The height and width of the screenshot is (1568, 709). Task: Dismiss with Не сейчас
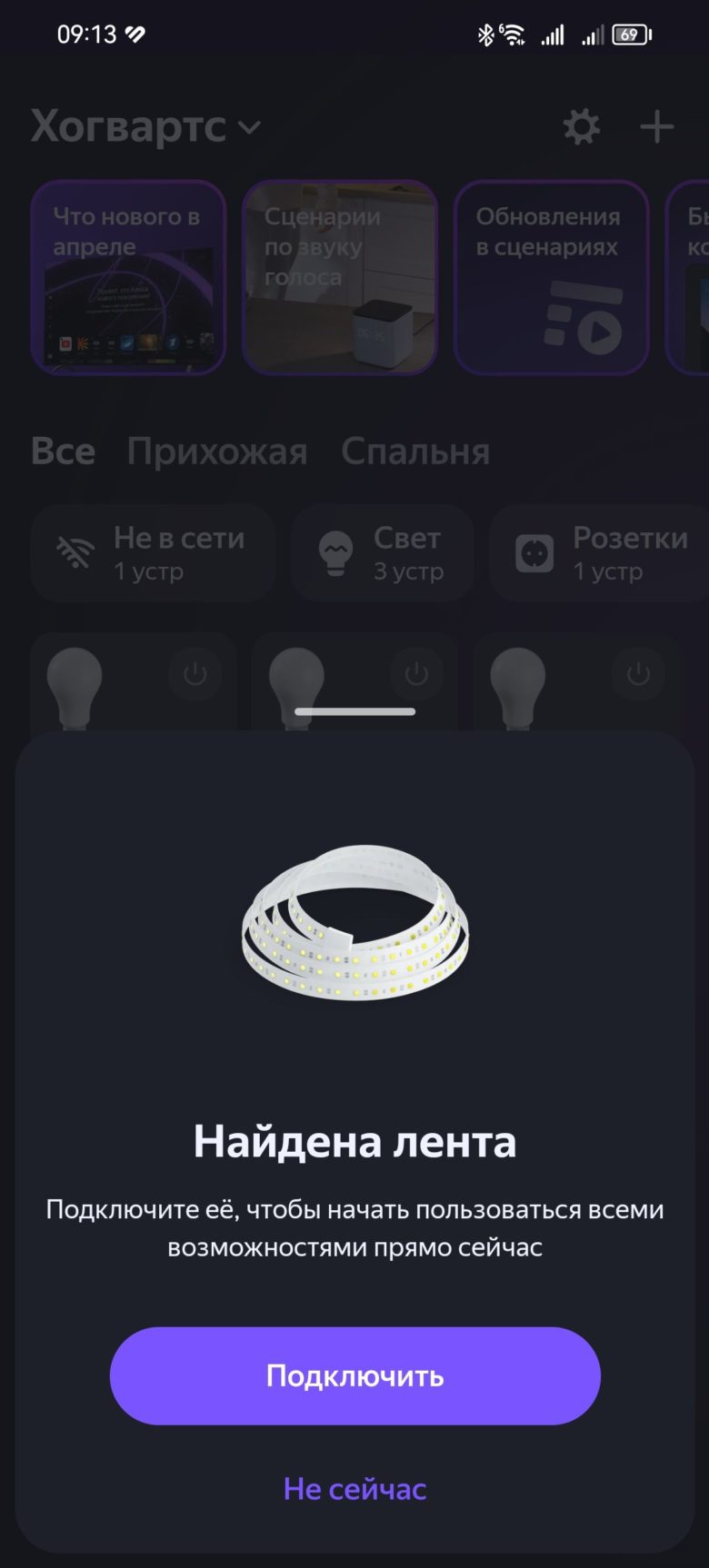pyautogui.click(x=354, y=1489)
